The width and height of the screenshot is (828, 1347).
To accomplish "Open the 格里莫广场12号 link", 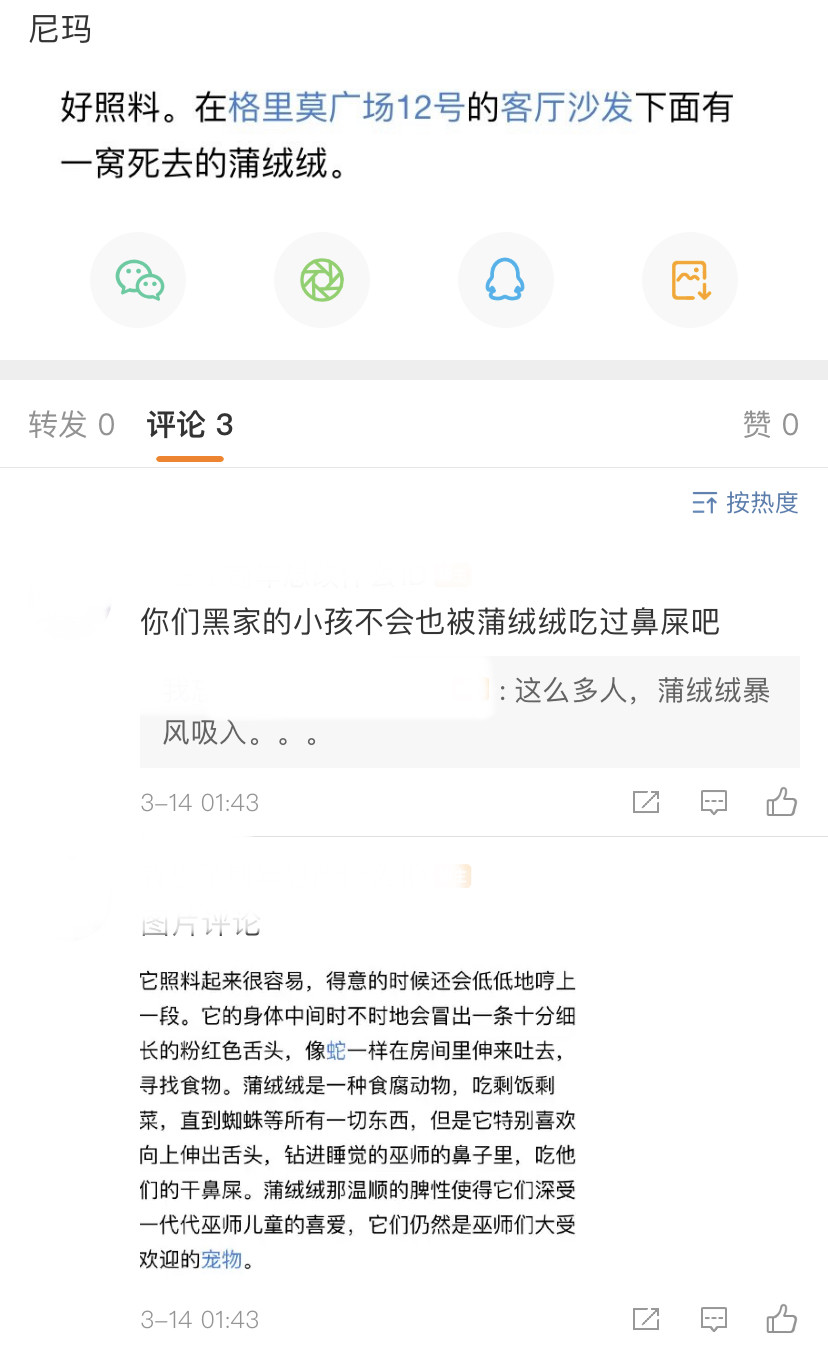I will [x=346, y=107].
